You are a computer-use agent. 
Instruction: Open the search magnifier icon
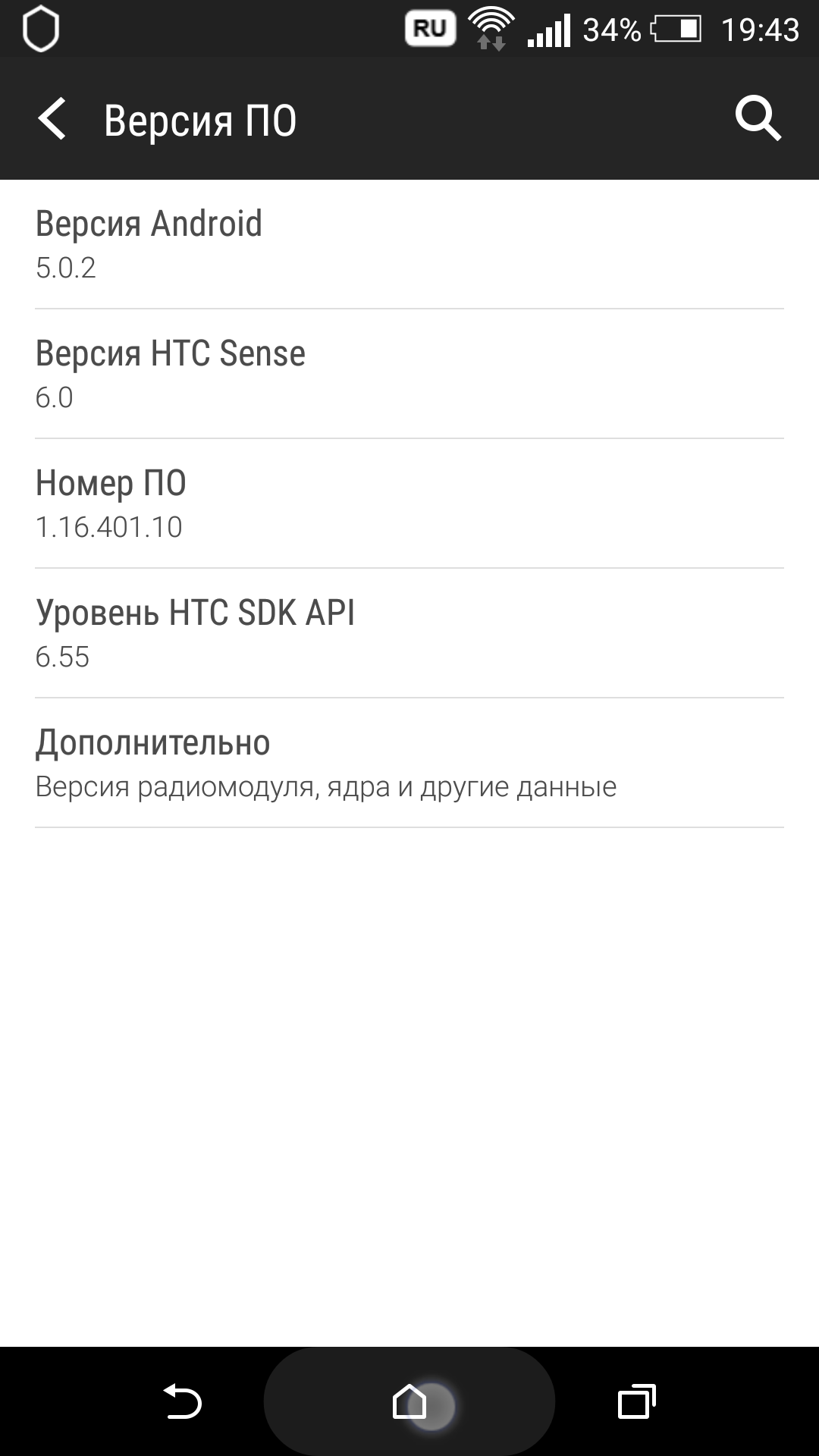758,119
